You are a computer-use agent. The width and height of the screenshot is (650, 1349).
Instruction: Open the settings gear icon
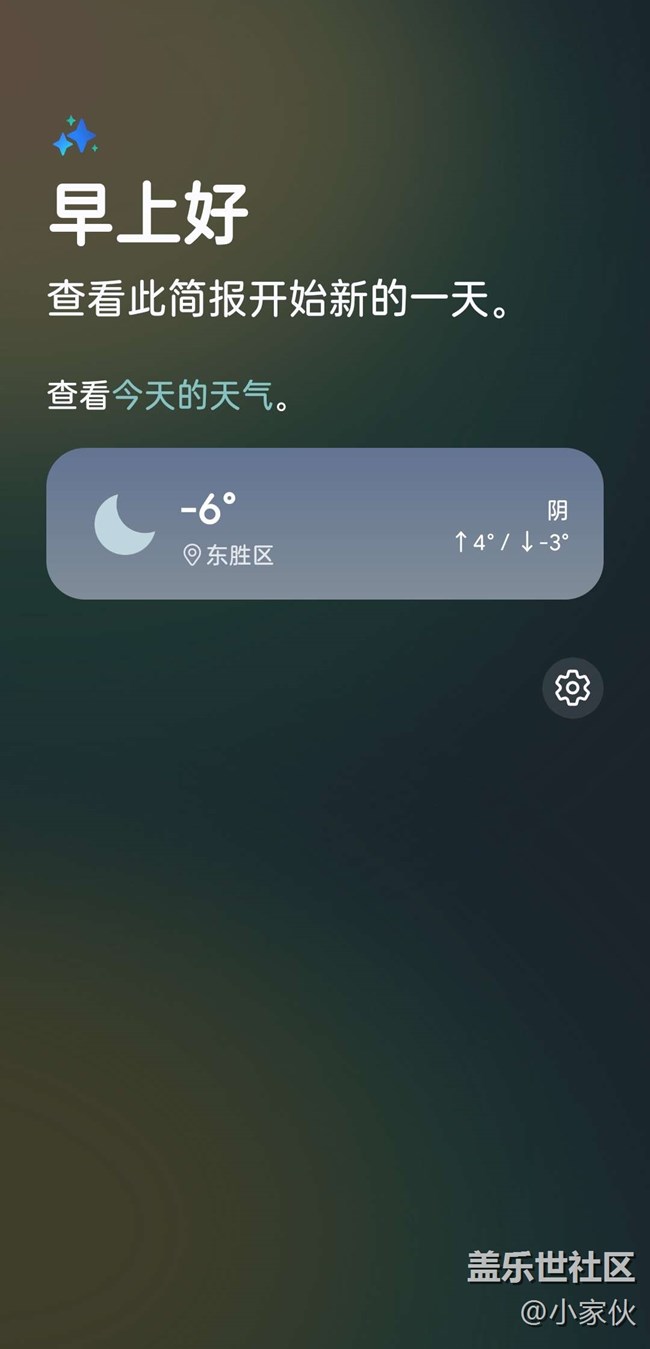point(573,688)
